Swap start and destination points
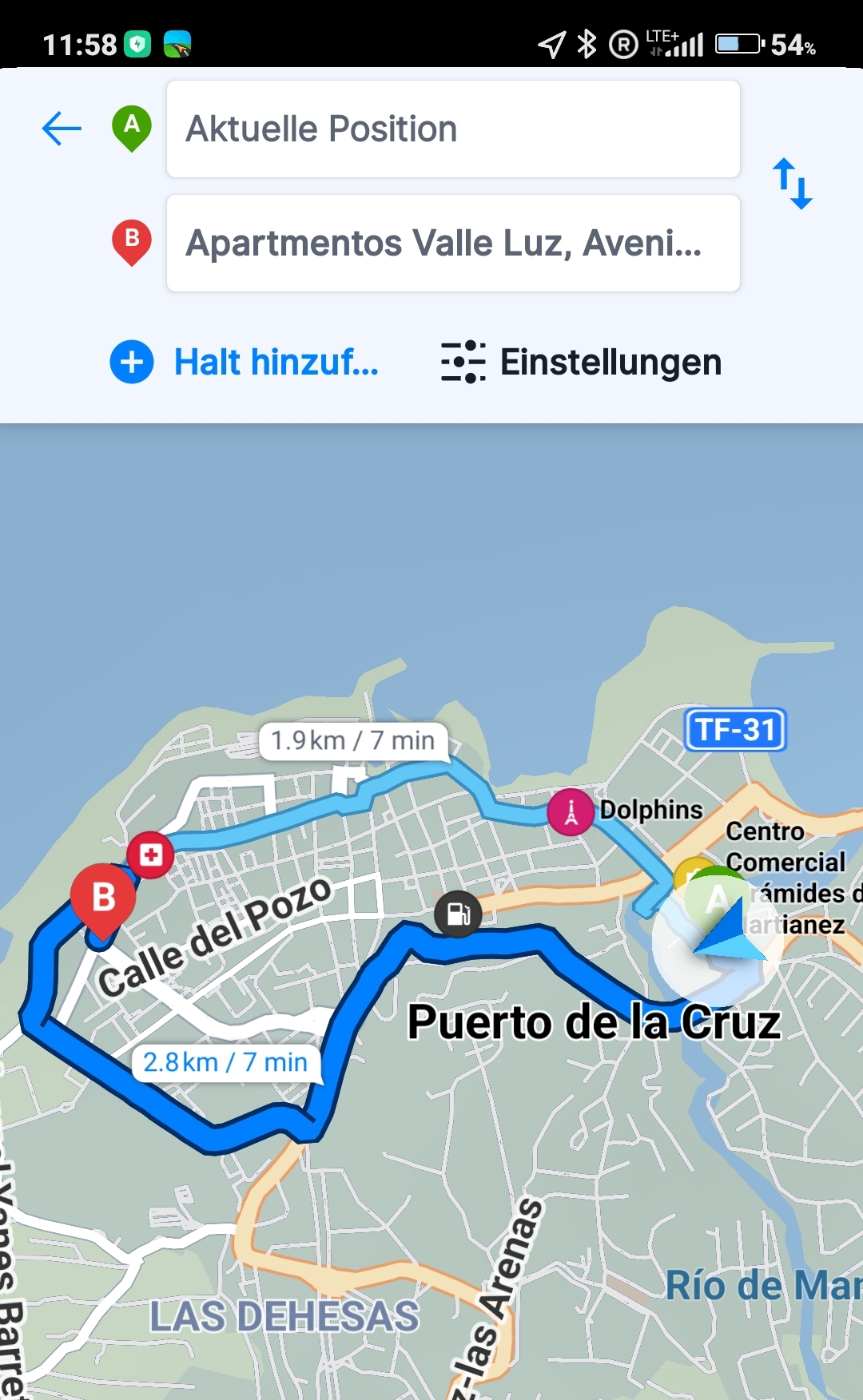 pyautogui.click(x=792, y=184)
